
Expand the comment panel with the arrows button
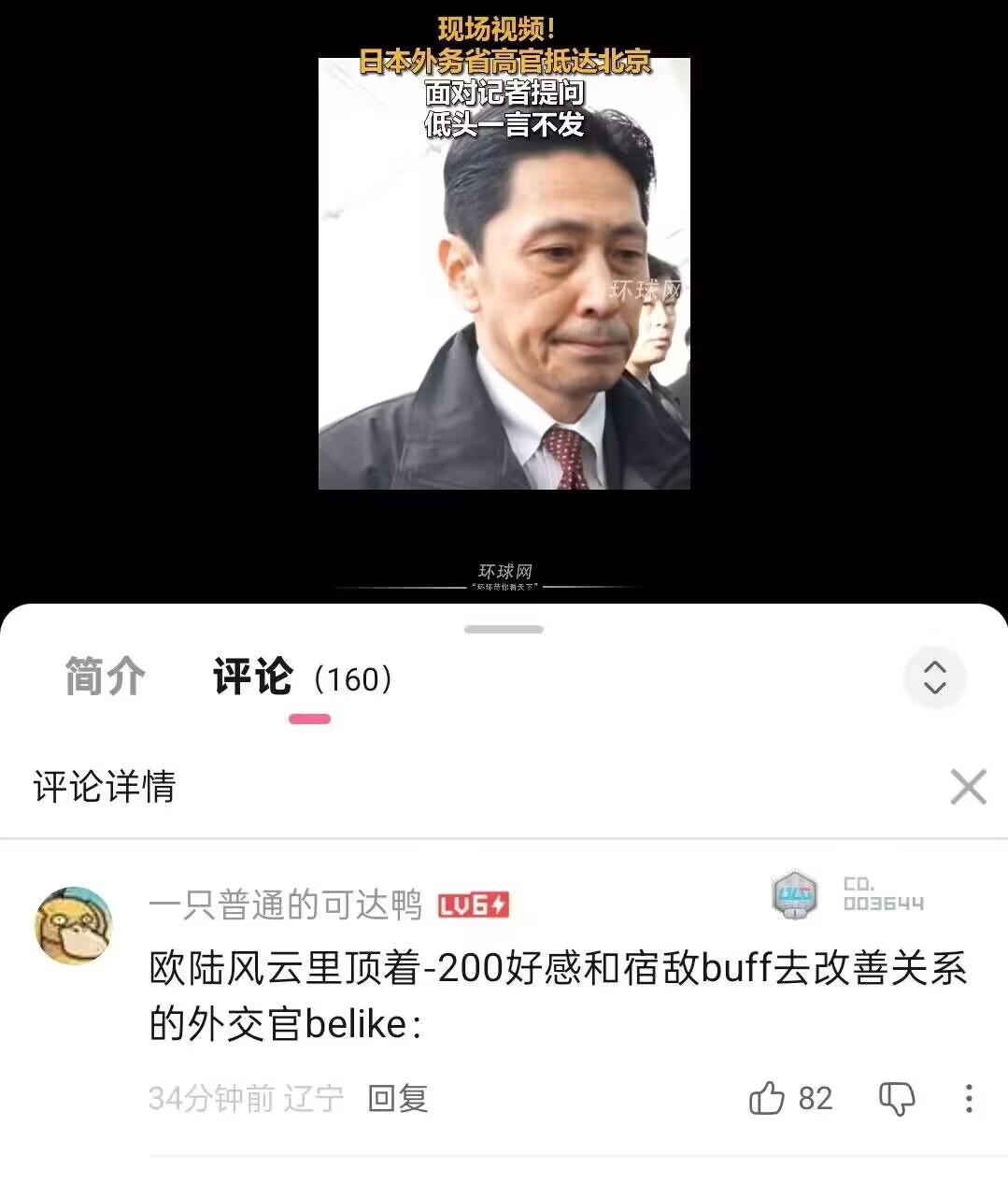pos(934,677)
